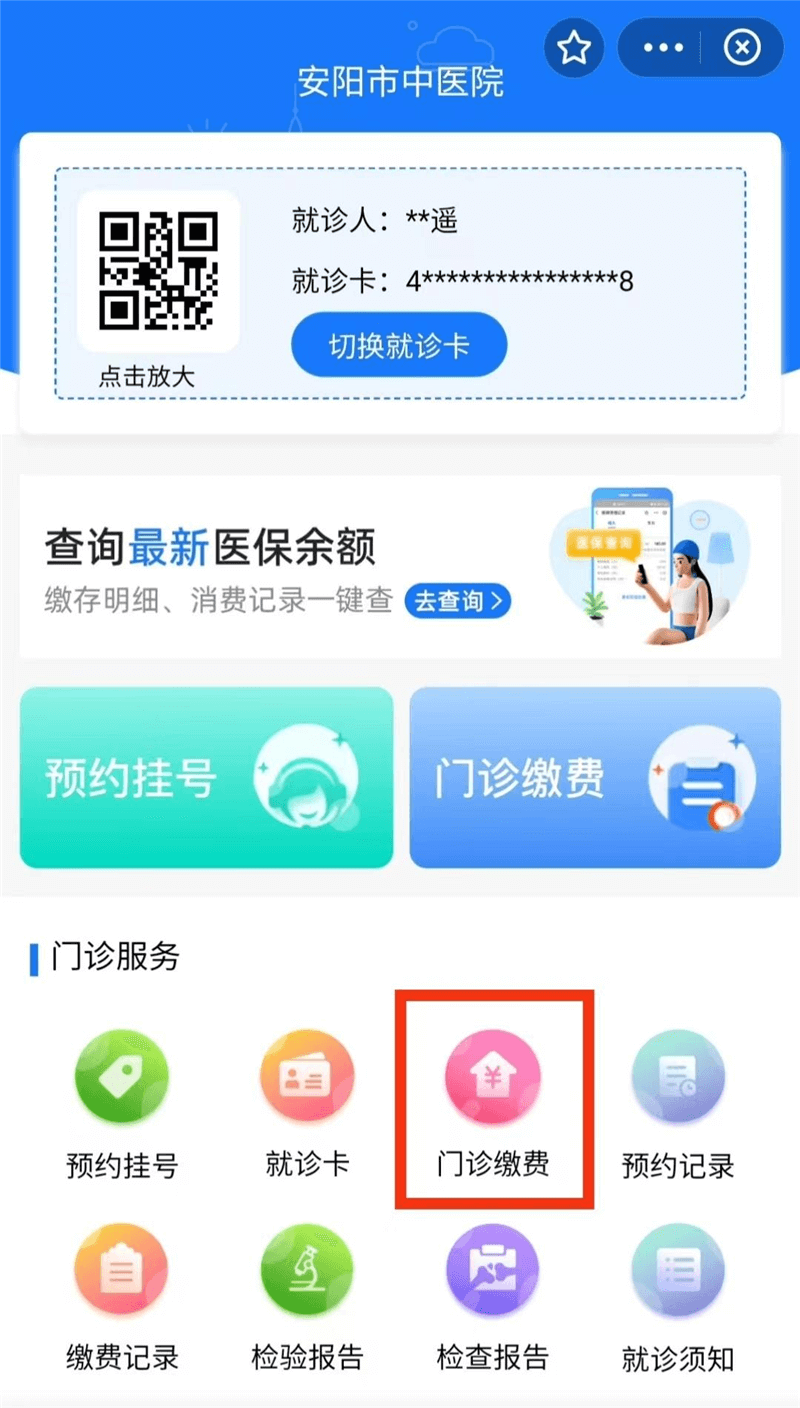The height and width of the screenshot is (1408, 800).
Task: Open the large 预约挂号 card
Action: (x=207, y=778)
